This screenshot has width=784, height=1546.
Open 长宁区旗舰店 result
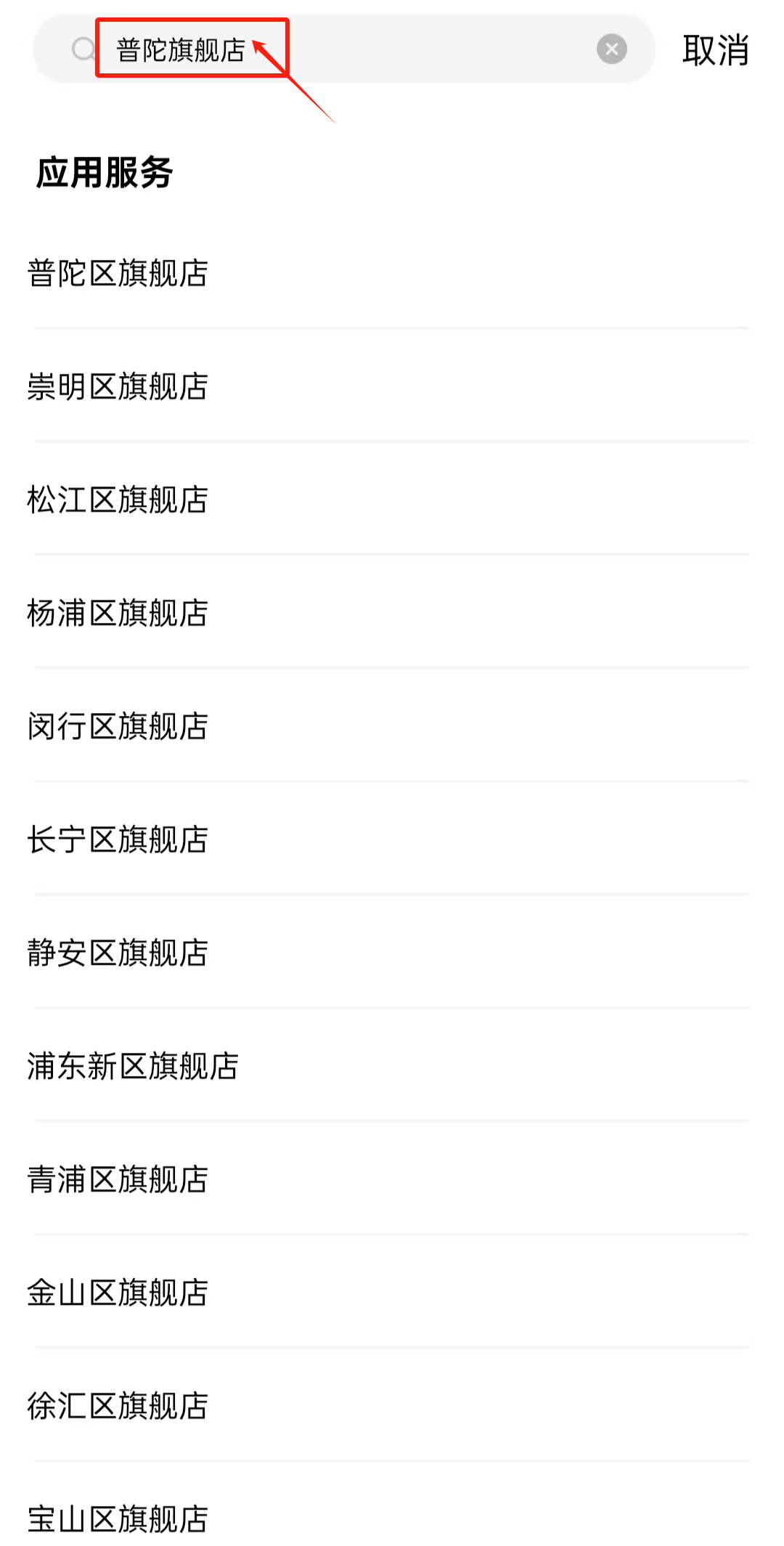coord(118,840)
